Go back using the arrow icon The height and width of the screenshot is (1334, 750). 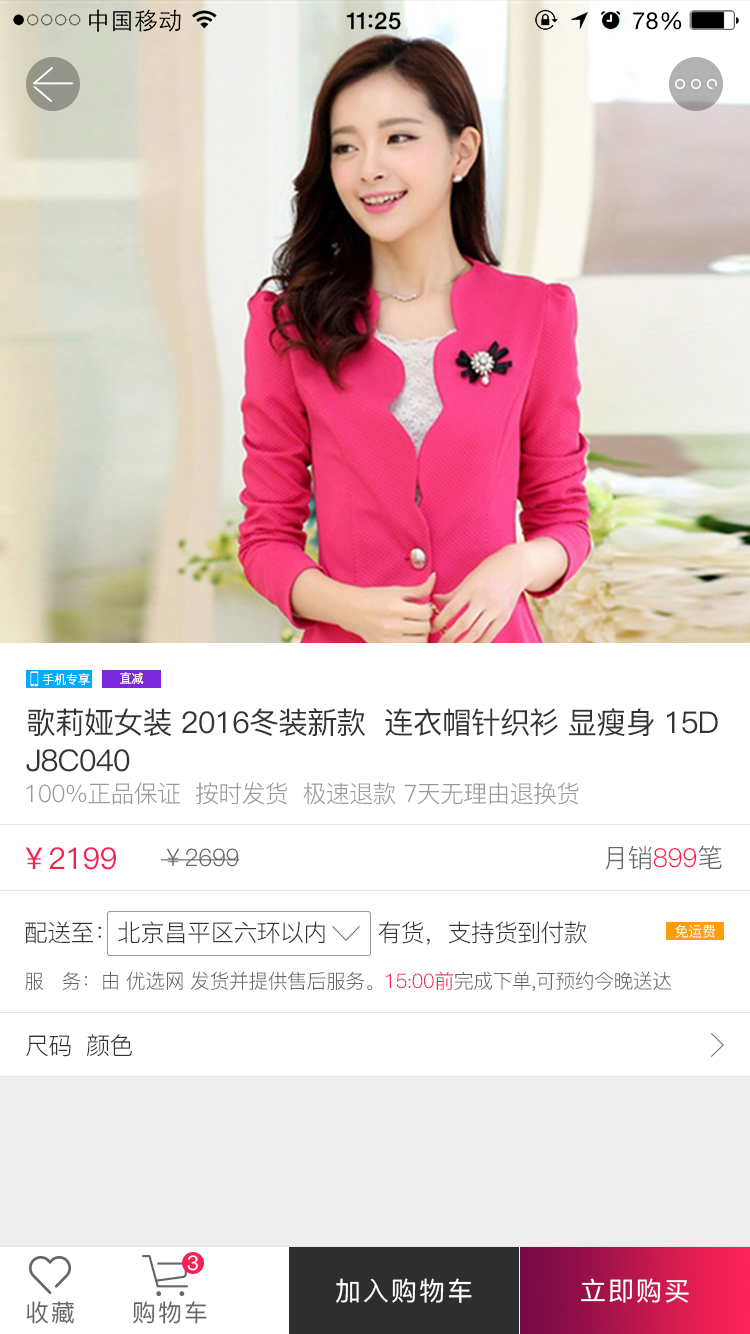[53, 84]
